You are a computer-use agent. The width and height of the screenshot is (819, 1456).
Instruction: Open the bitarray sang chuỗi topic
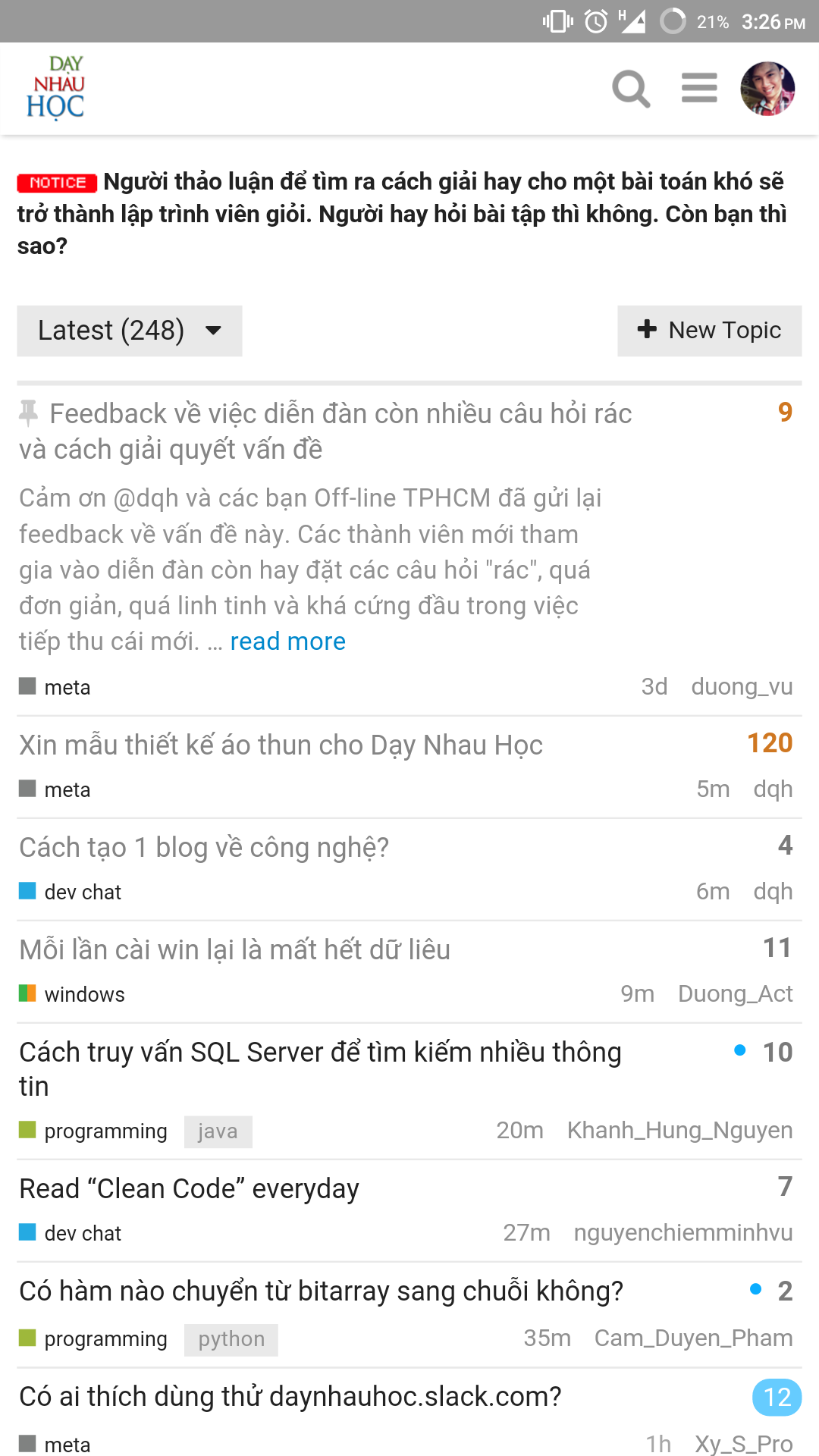click(x=321, y=1291)
